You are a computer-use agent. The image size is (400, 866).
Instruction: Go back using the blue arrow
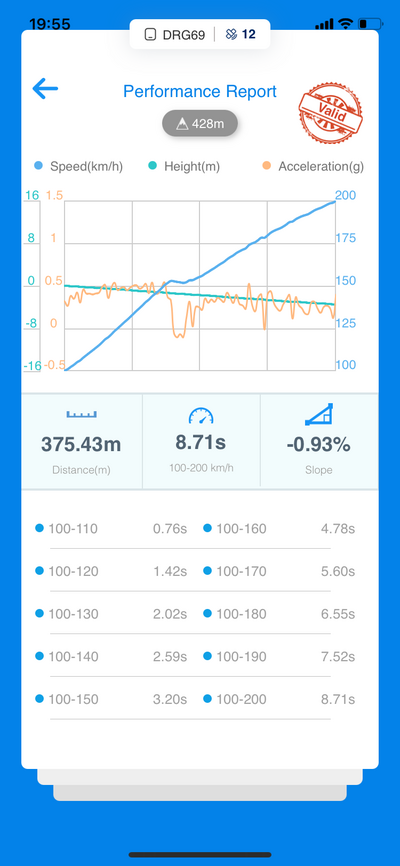click(45, 88)
